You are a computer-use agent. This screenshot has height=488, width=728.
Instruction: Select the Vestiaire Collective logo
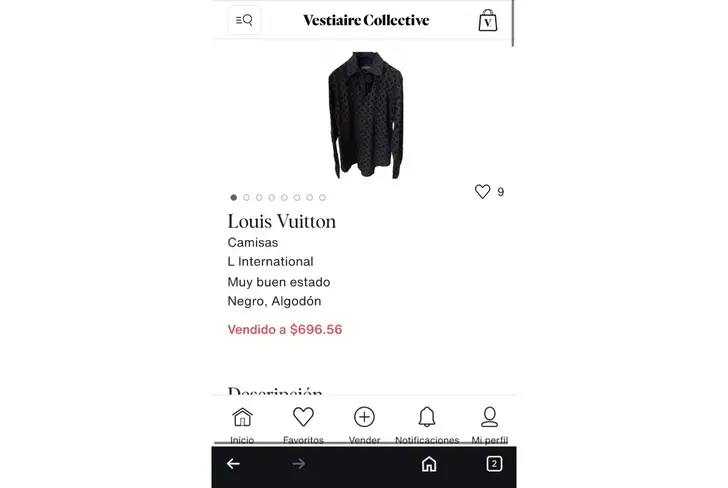coord(366,20)
